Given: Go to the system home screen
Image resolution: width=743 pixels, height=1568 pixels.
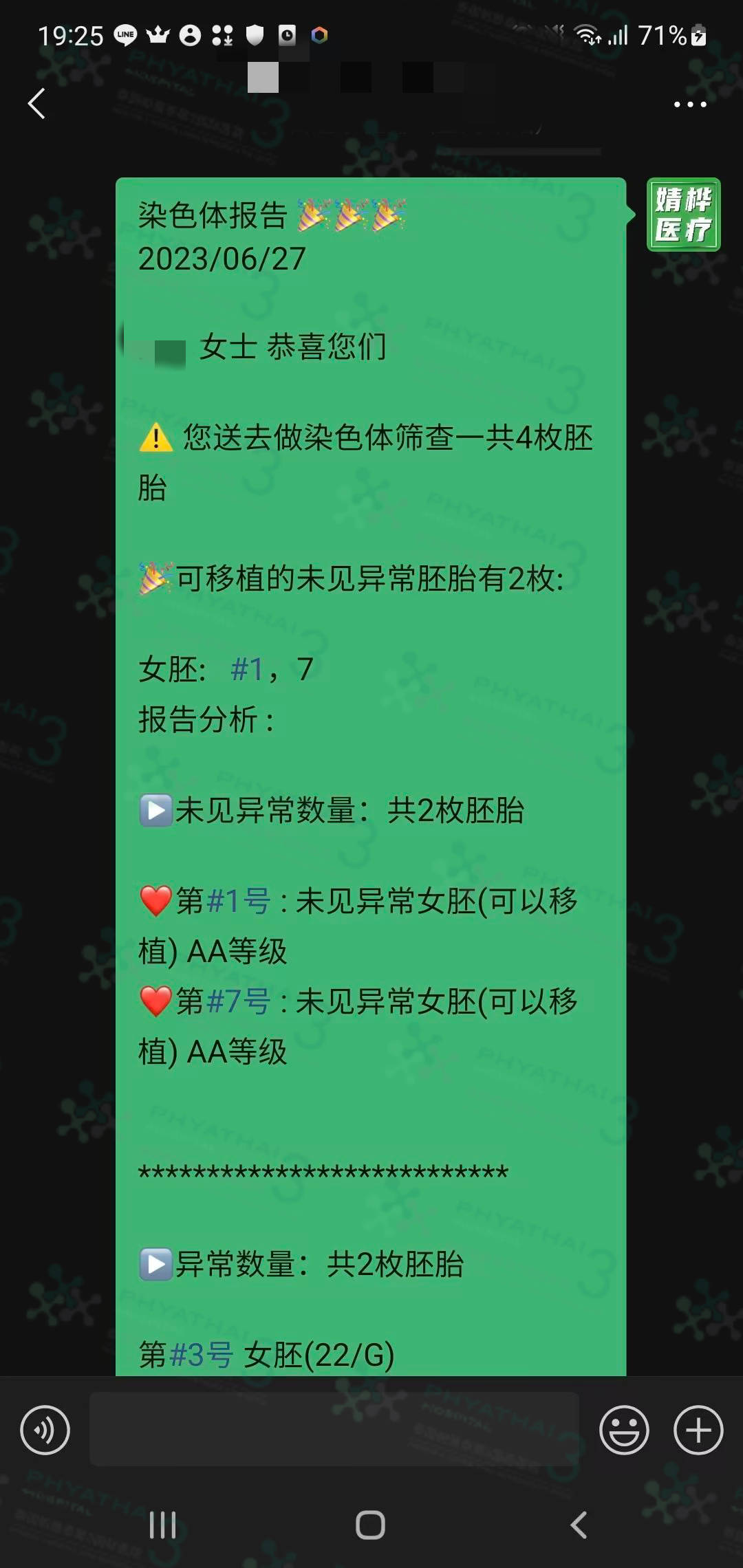Looking at the screenshot, I should tap(370, 1525).
